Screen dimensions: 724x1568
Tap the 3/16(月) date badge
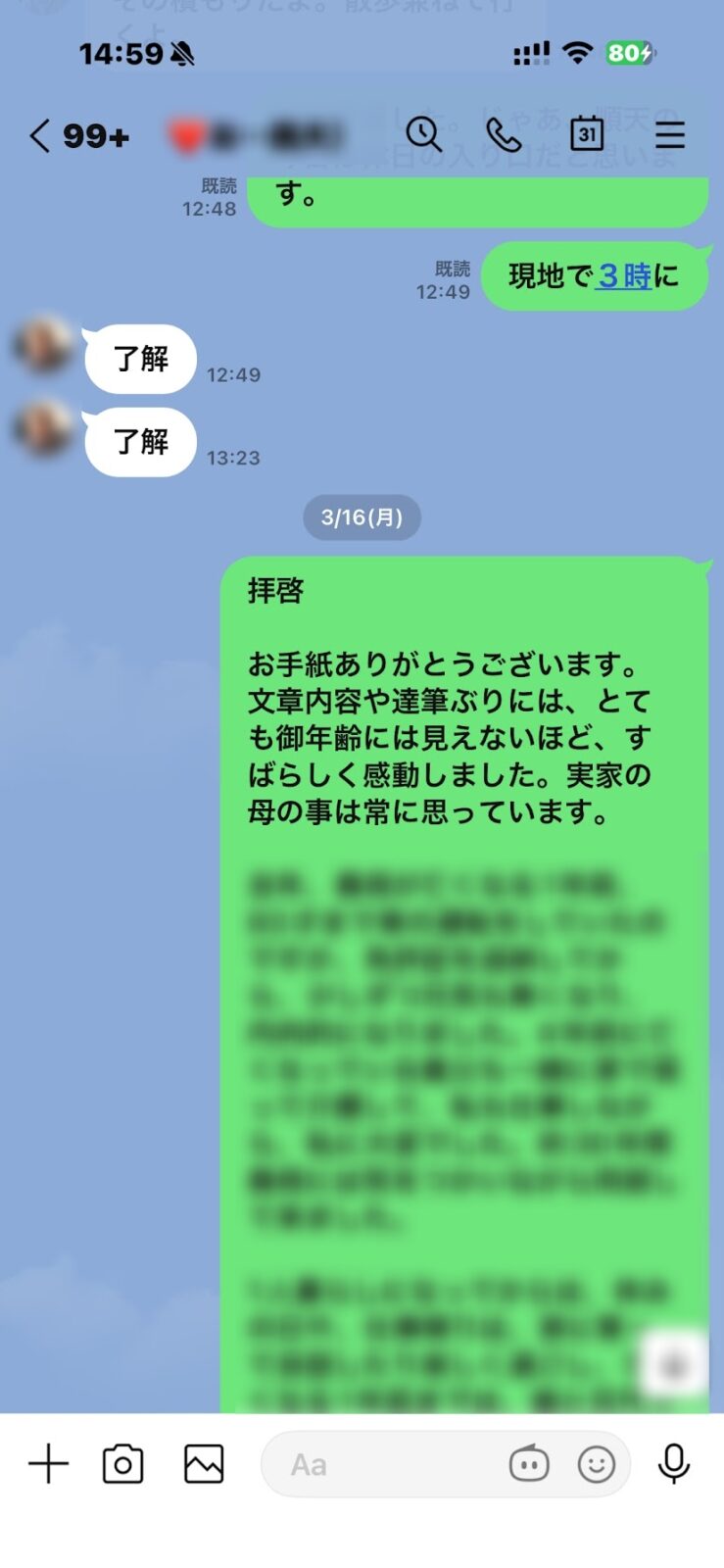point(361,517)
